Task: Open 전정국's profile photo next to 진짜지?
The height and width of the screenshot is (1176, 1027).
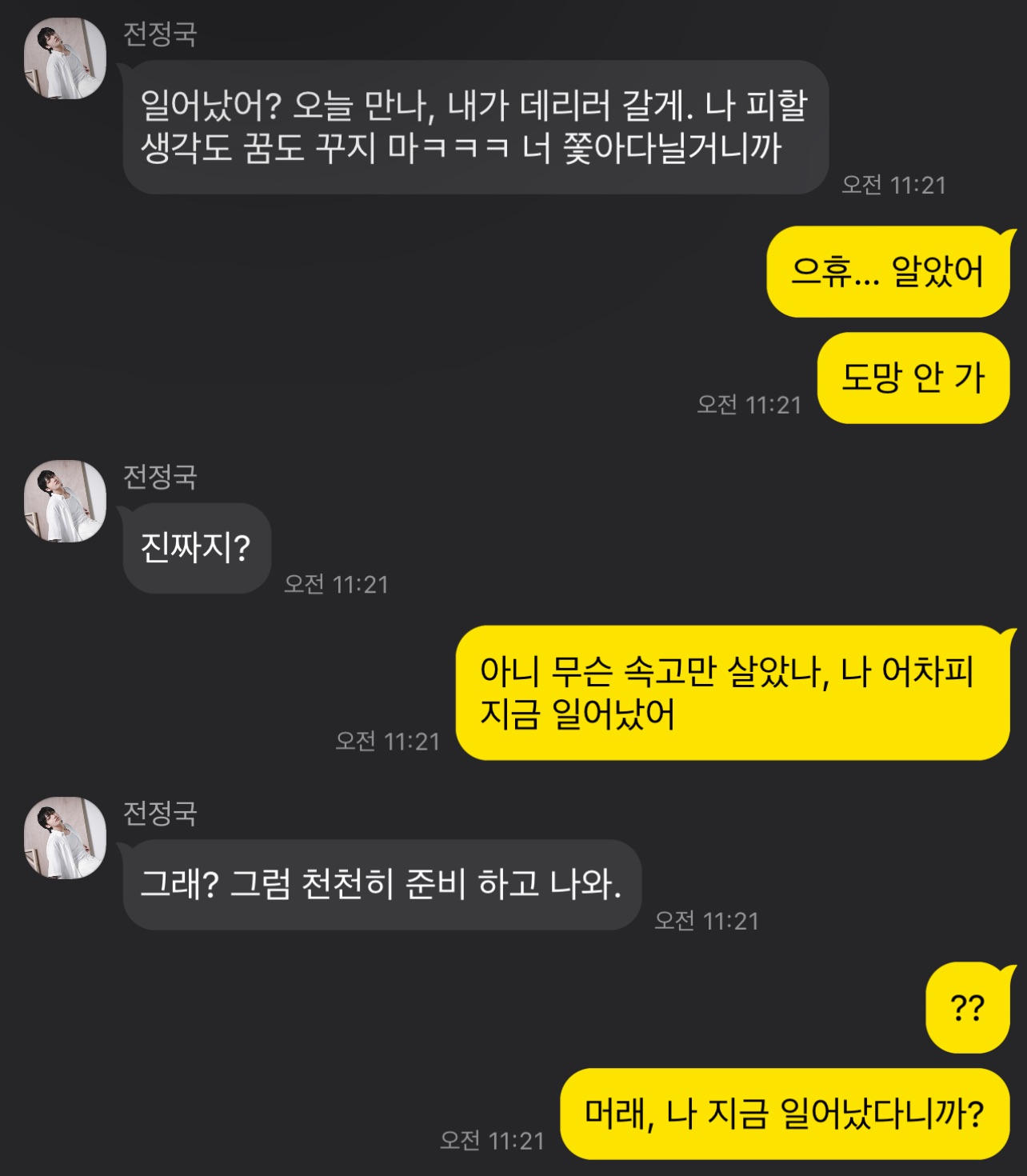Action: point(65,501)
